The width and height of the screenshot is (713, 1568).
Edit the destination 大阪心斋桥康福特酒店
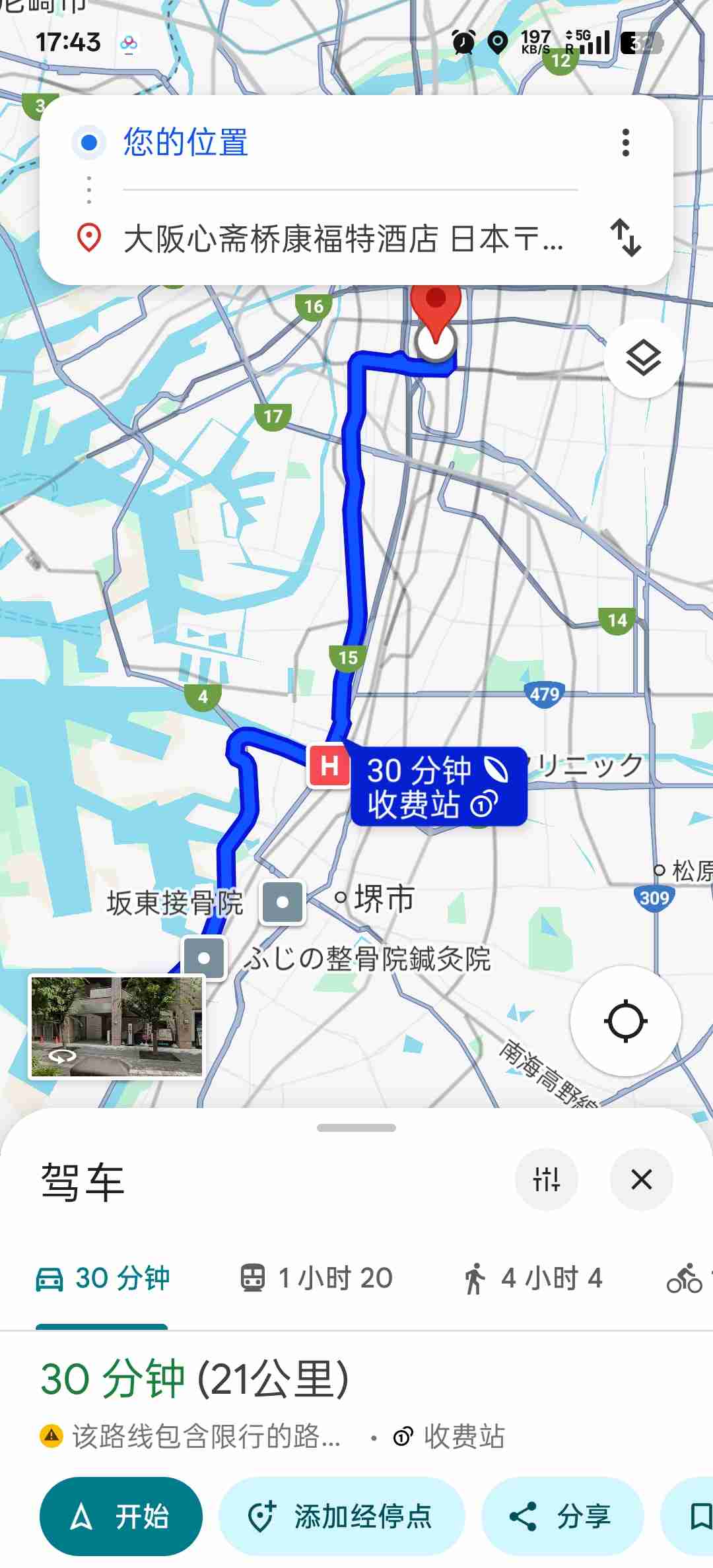[343, 239]
